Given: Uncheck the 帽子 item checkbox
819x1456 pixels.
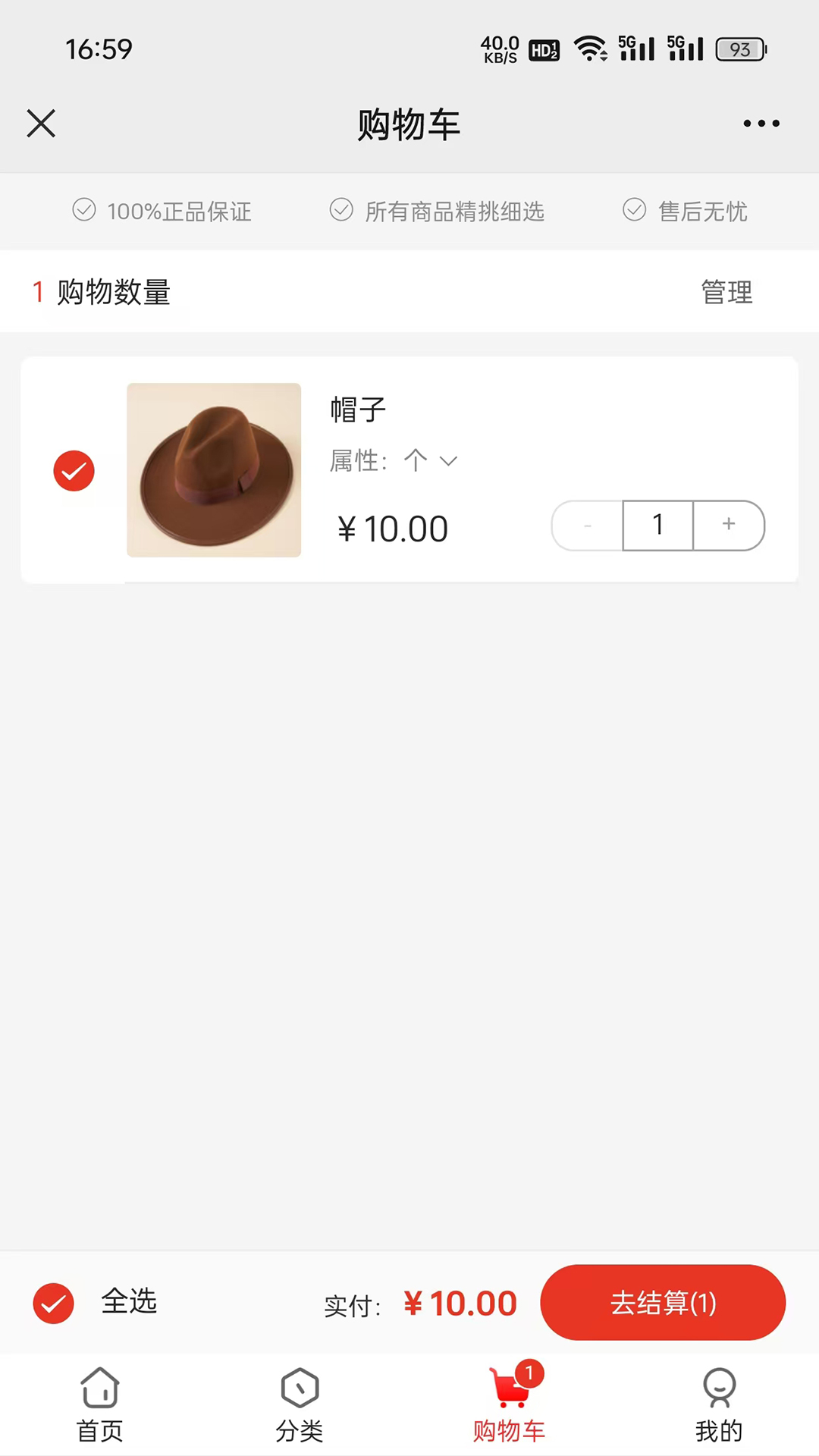Looking at the screenshot, I should tap(74, 471).
